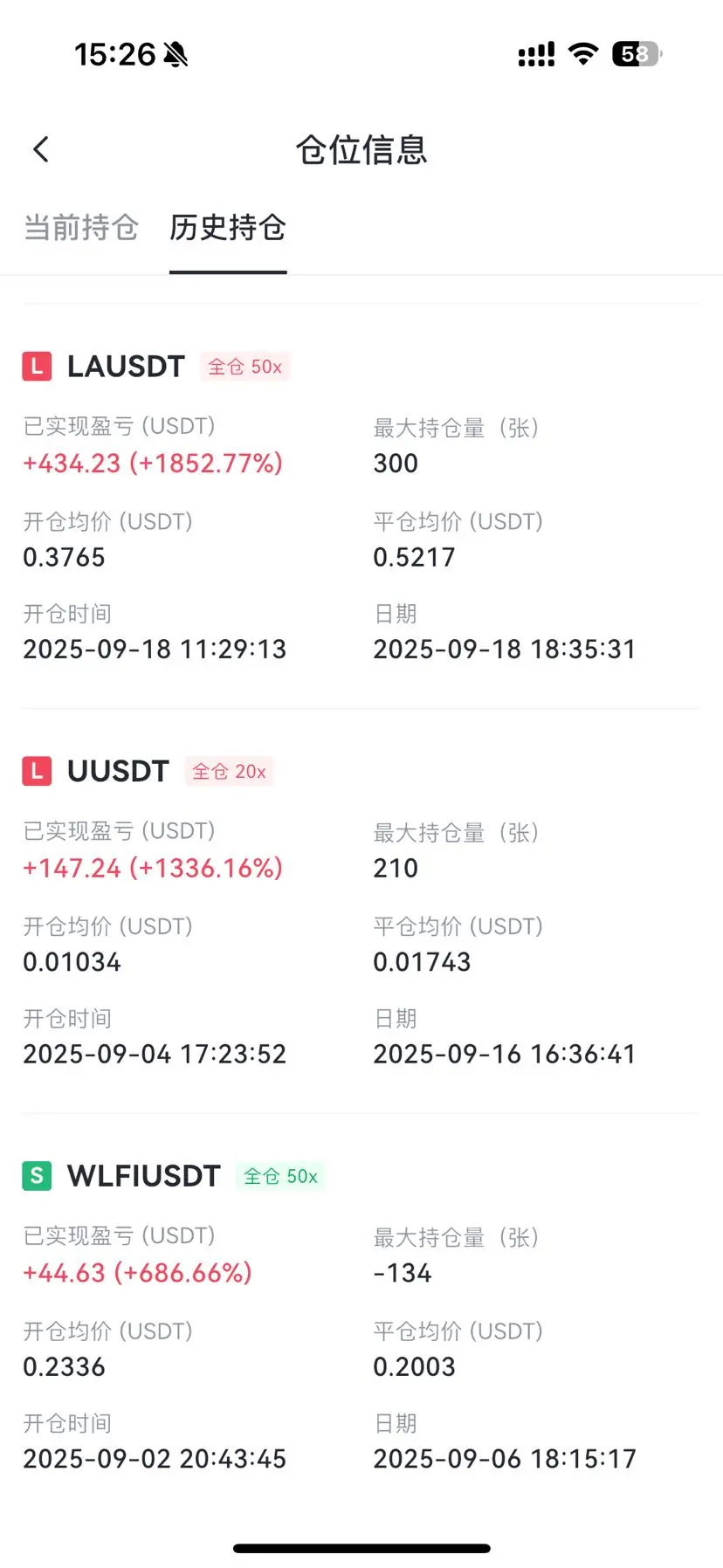Open the LAUSDT position record
Viewport: 723px width, 1568px height.
127,367
